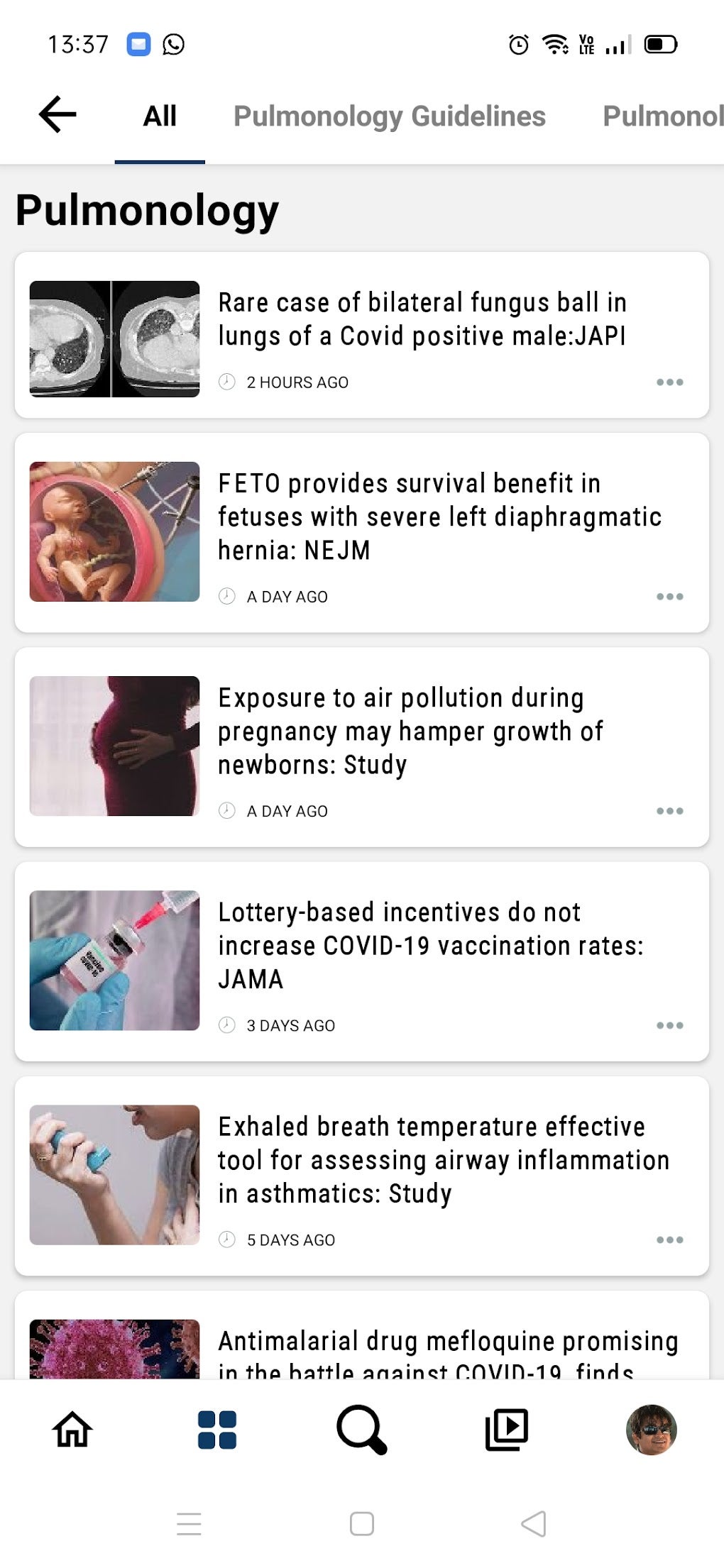Go to the home tab

tap(72, 1429)
